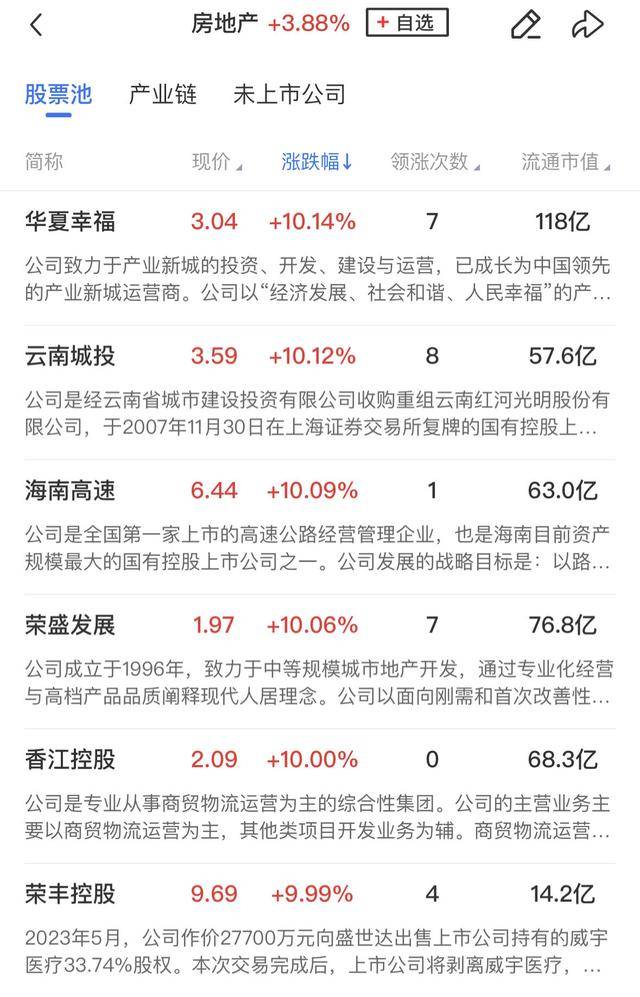View the 荣丰控股 stock page
Screen dimensions: 640x997
point(70,894)
